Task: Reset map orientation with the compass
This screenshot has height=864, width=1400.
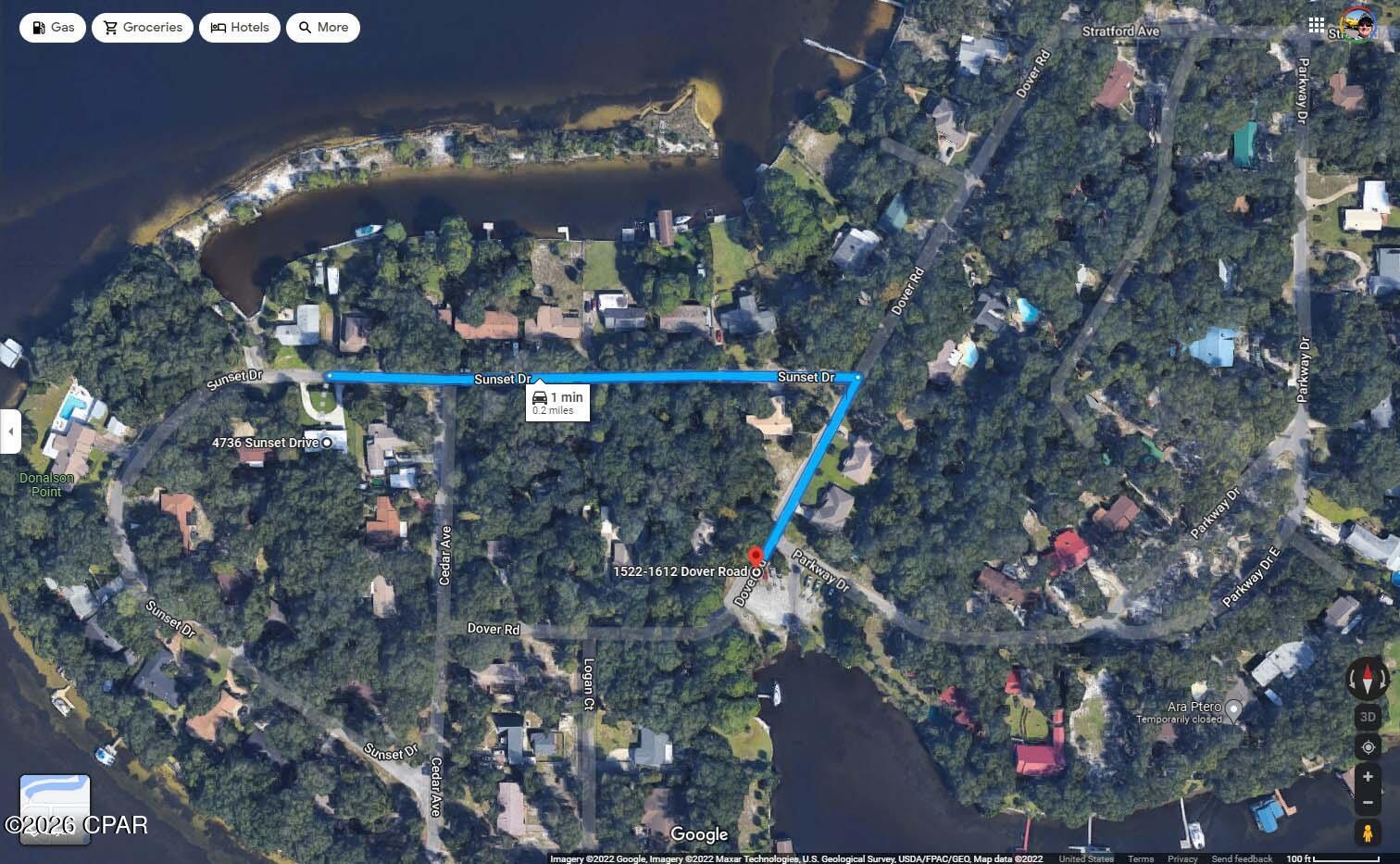Action: [1368, 679]
